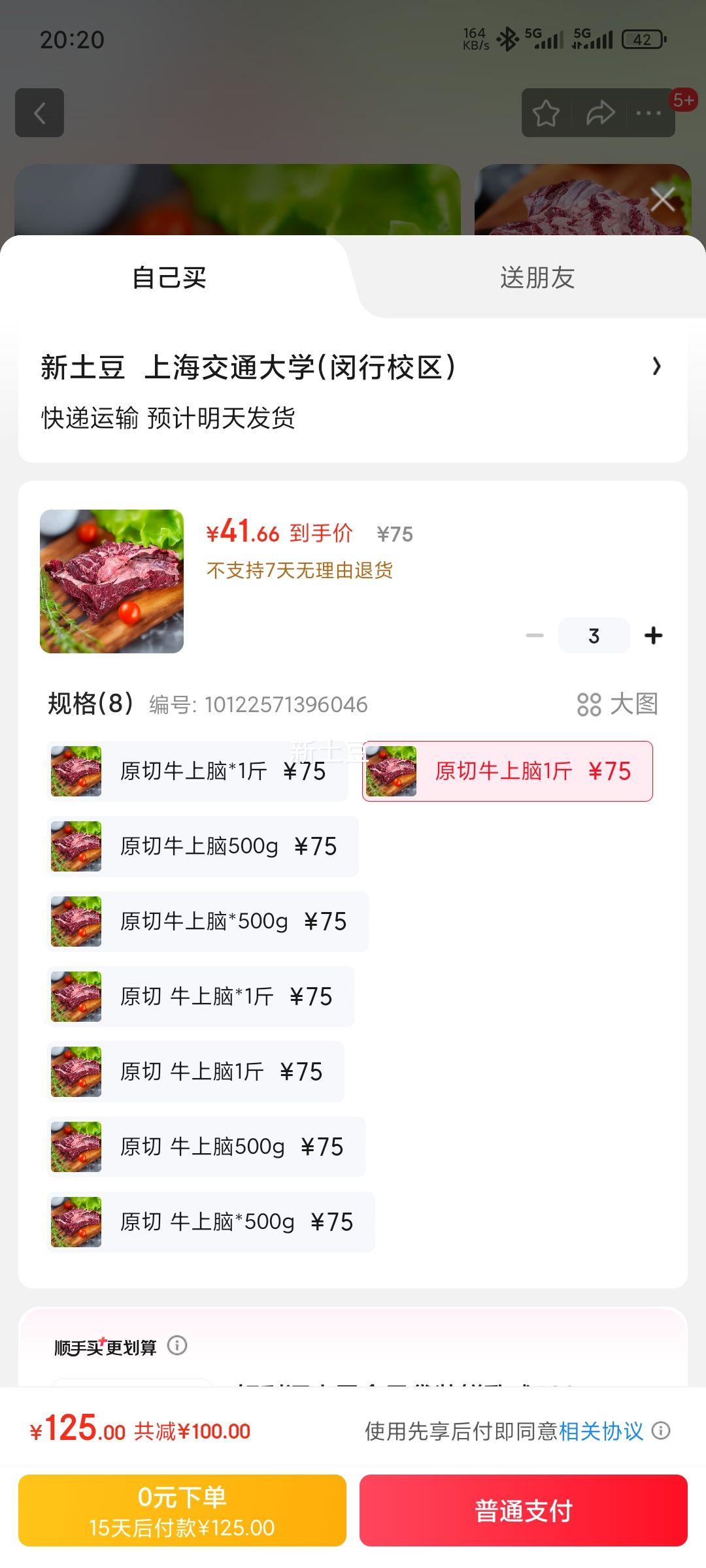This screenshot has width=706, height=1568.
Task: Pay now using 普通支付
Action: point(524,1511)
